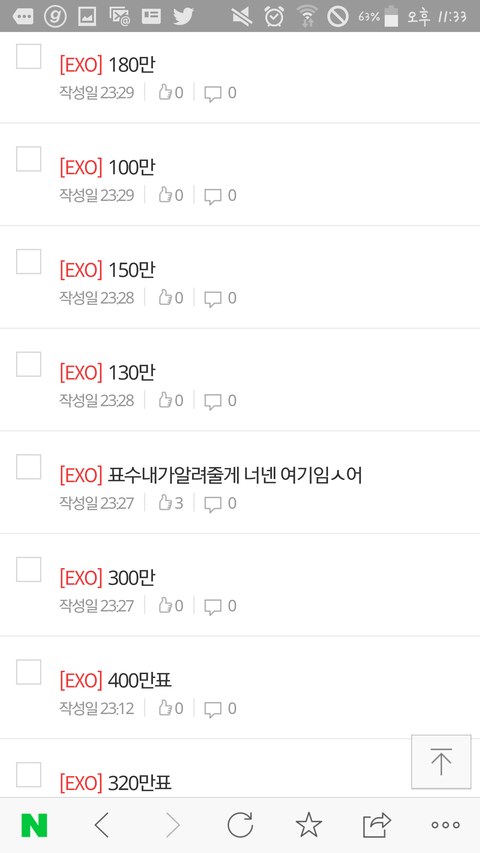Check the box next to 320만표
Screen dimensions: 480x853
28,775
